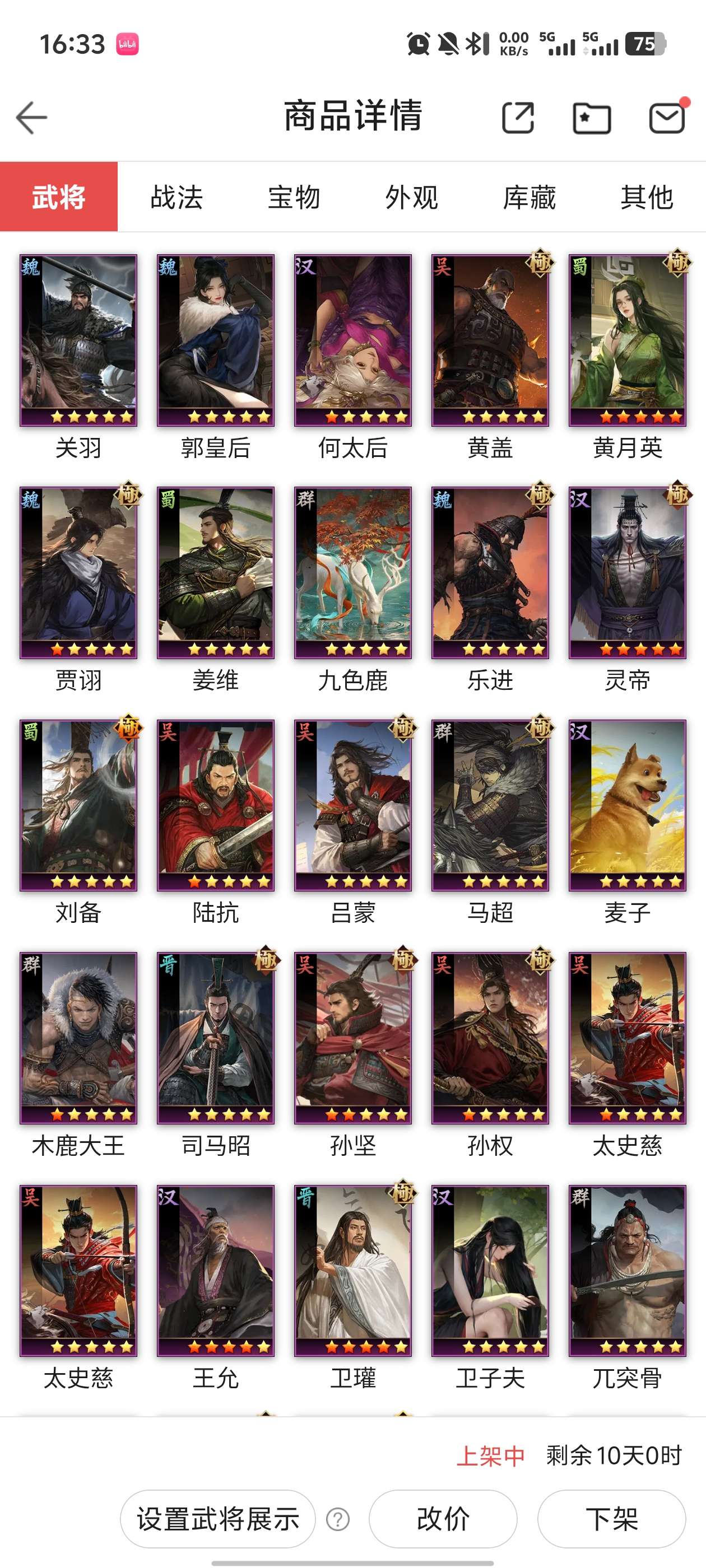
Task: Go back using the arrow icon
Action: tap(32, 118)
